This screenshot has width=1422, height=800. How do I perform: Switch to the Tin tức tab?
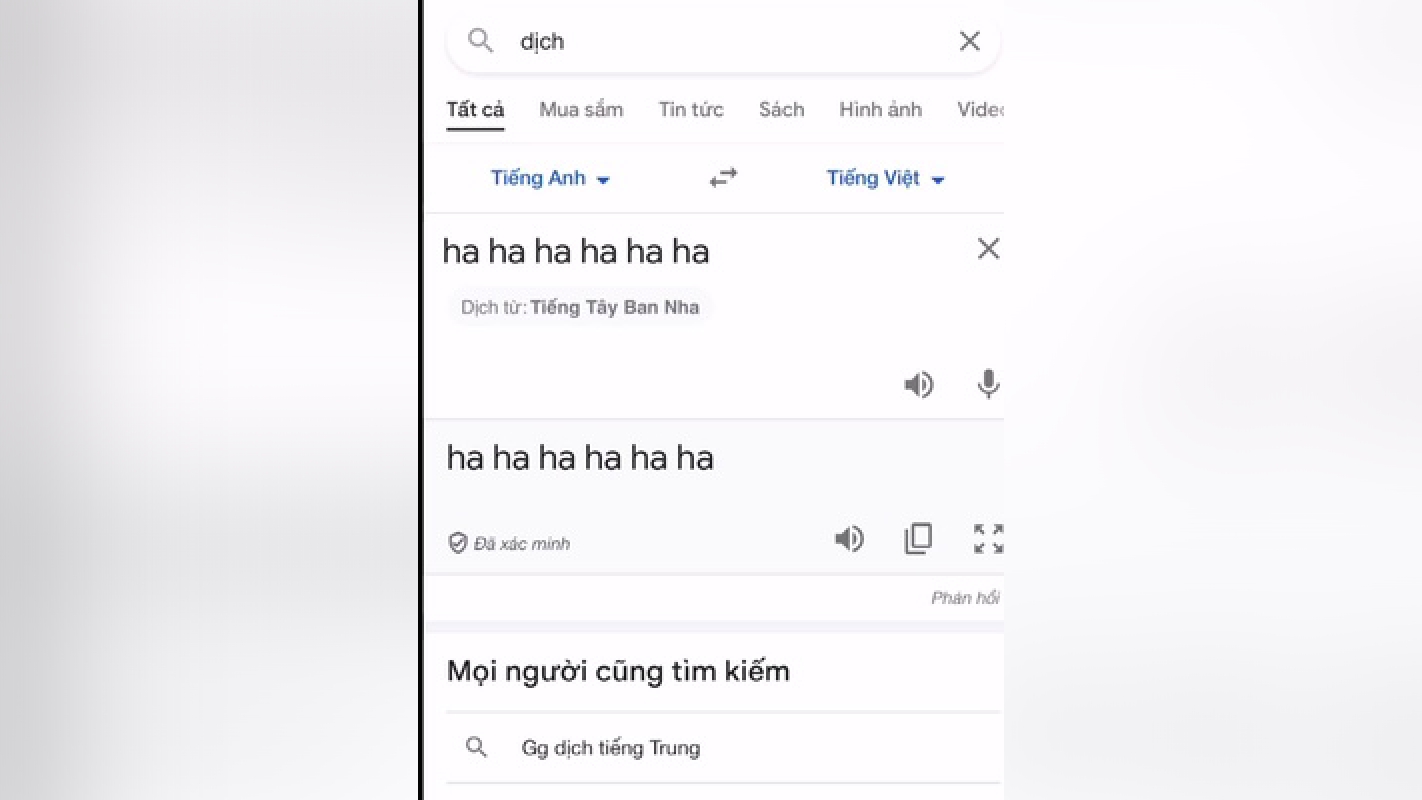click(690, 110)
